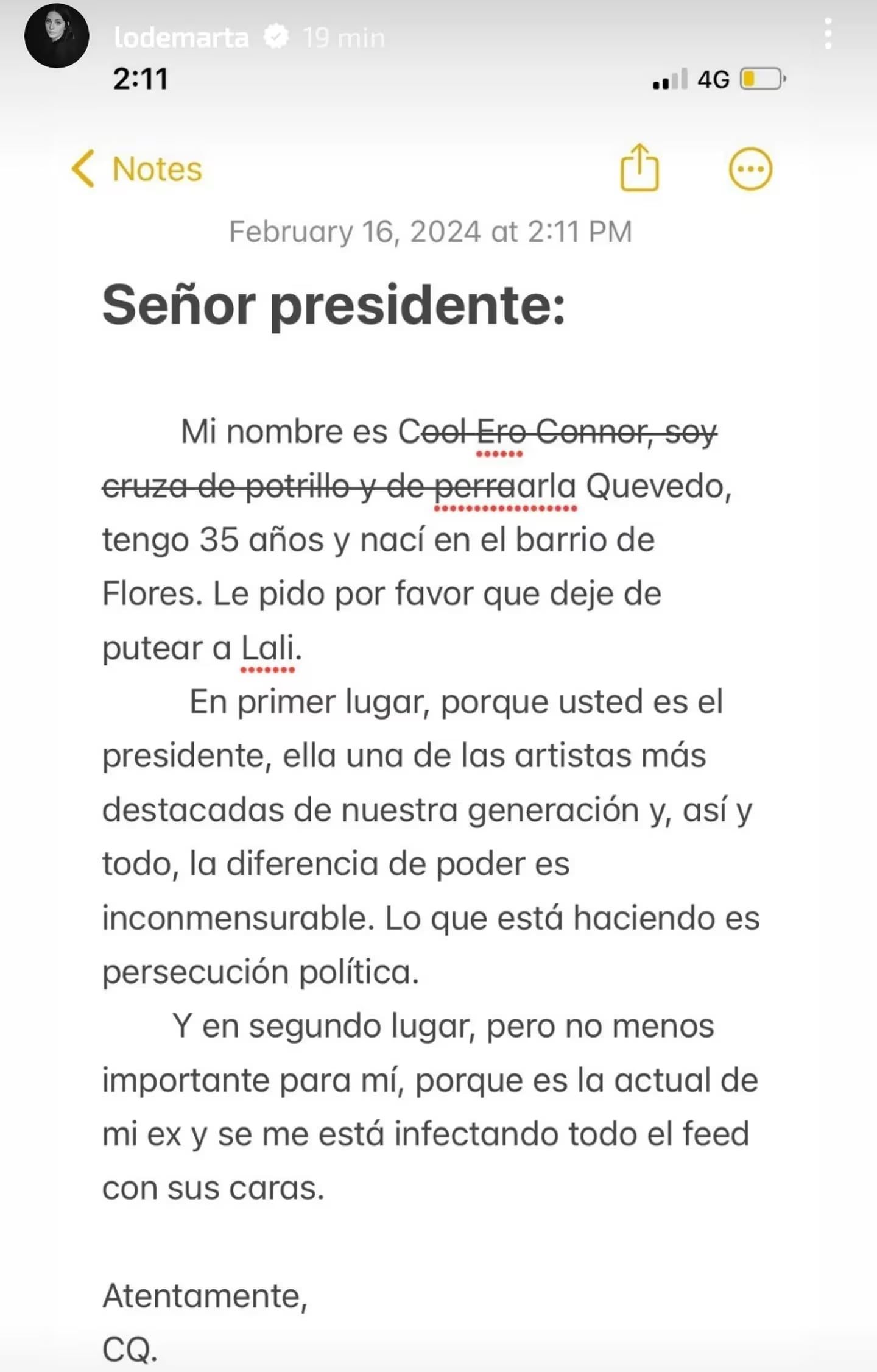
Task: Navigate back using the Notes label
Action: pos(157,169)
